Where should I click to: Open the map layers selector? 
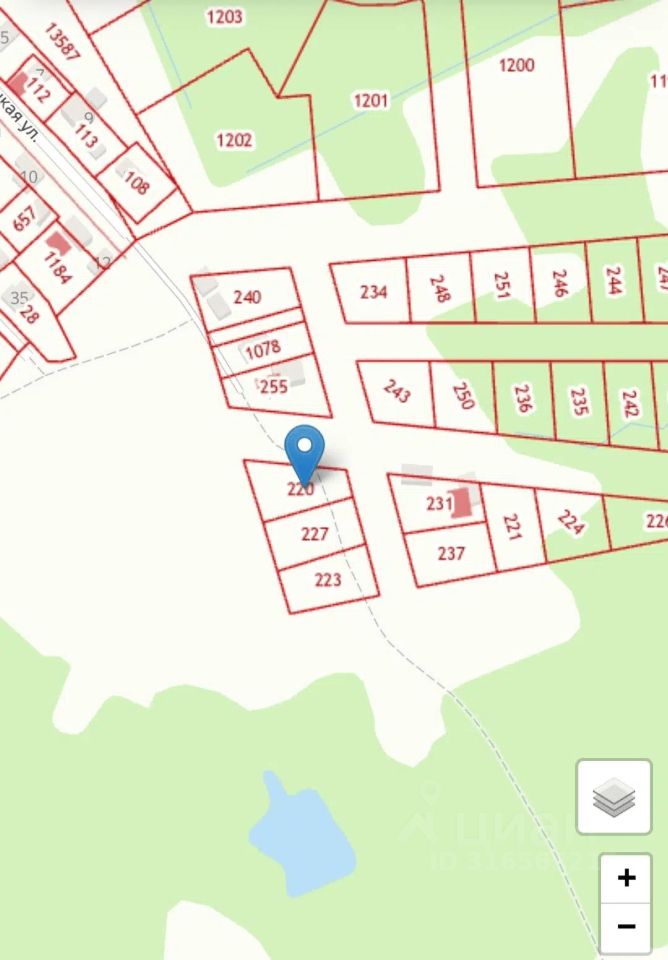[614, 797]
